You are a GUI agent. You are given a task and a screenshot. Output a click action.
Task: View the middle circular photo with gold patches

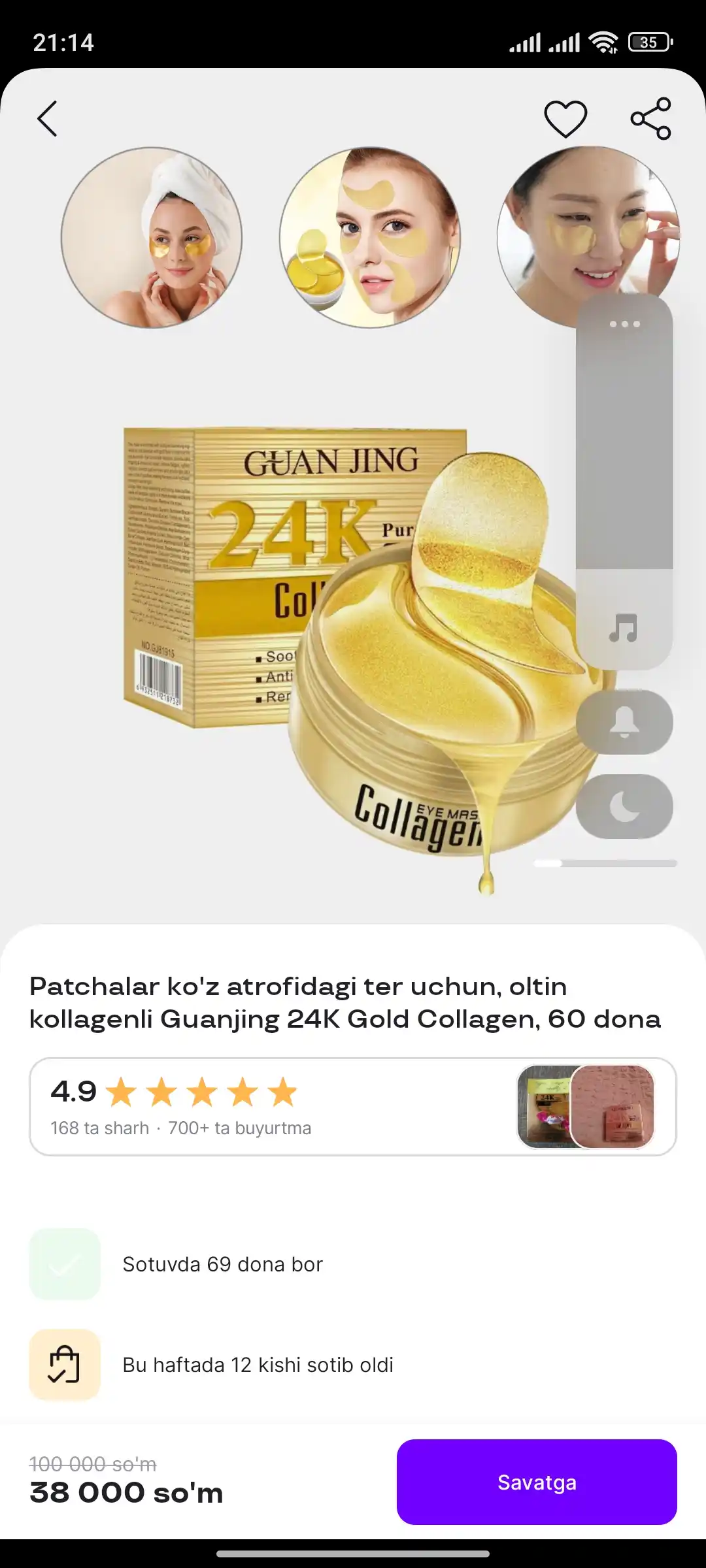[370, 237]
